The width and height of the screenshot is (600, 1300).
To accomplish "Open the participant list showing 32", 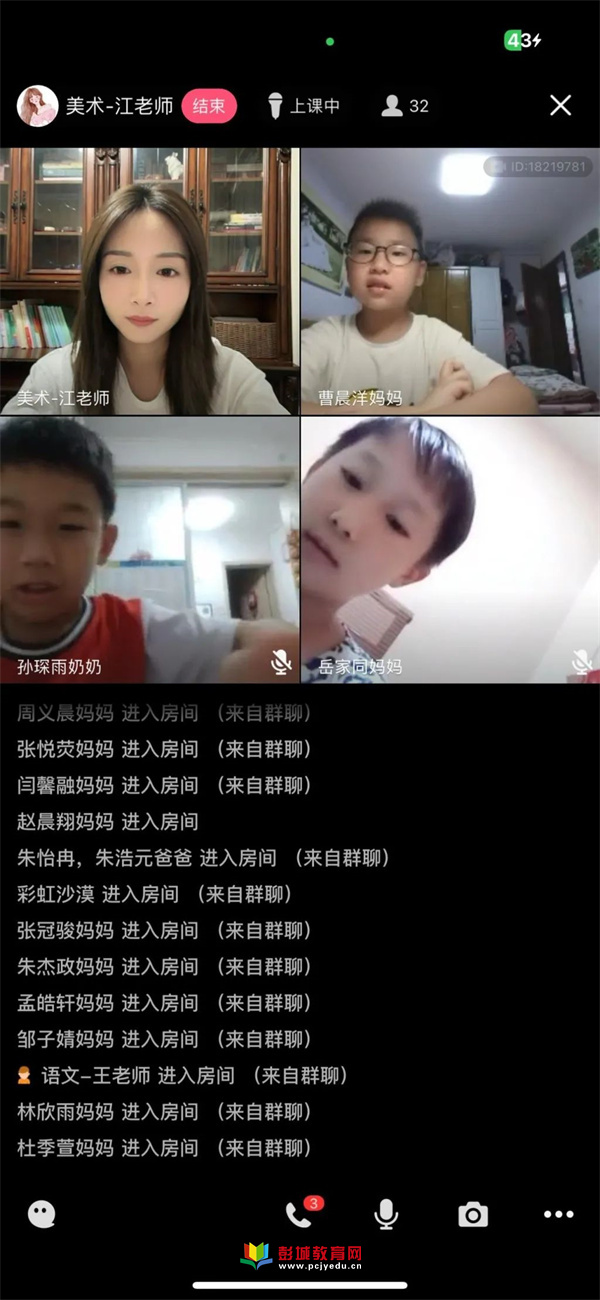I will click(405, 106).
